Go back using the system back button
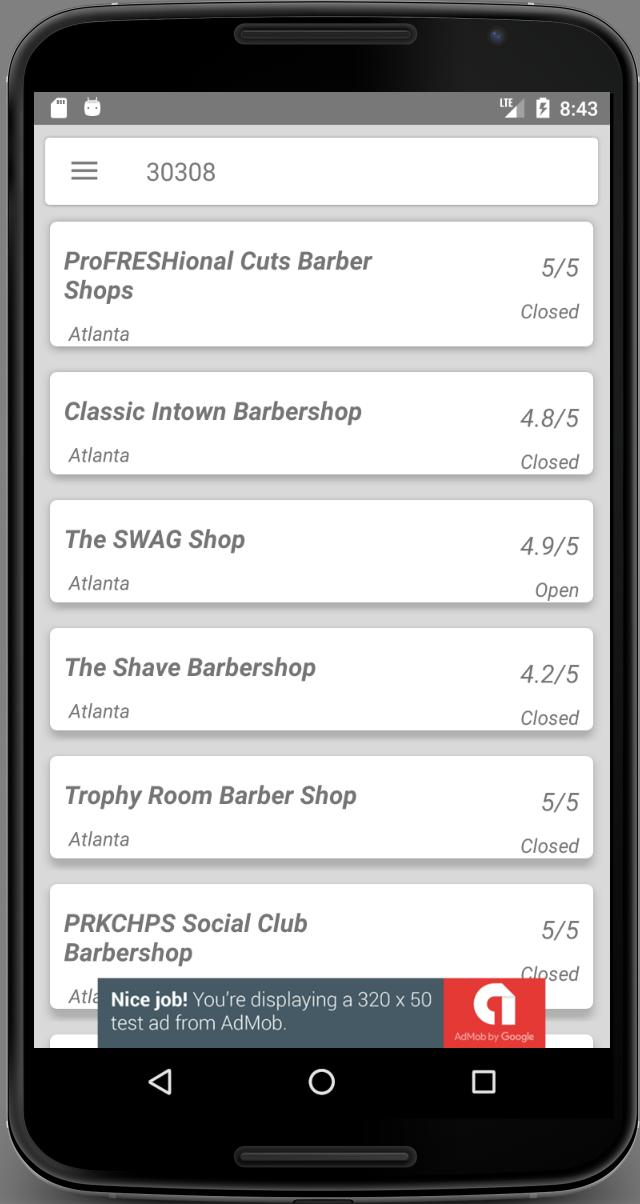The height and width of the screenshot is (1204, 640). pyautogui.click(x=160, y=1081)
